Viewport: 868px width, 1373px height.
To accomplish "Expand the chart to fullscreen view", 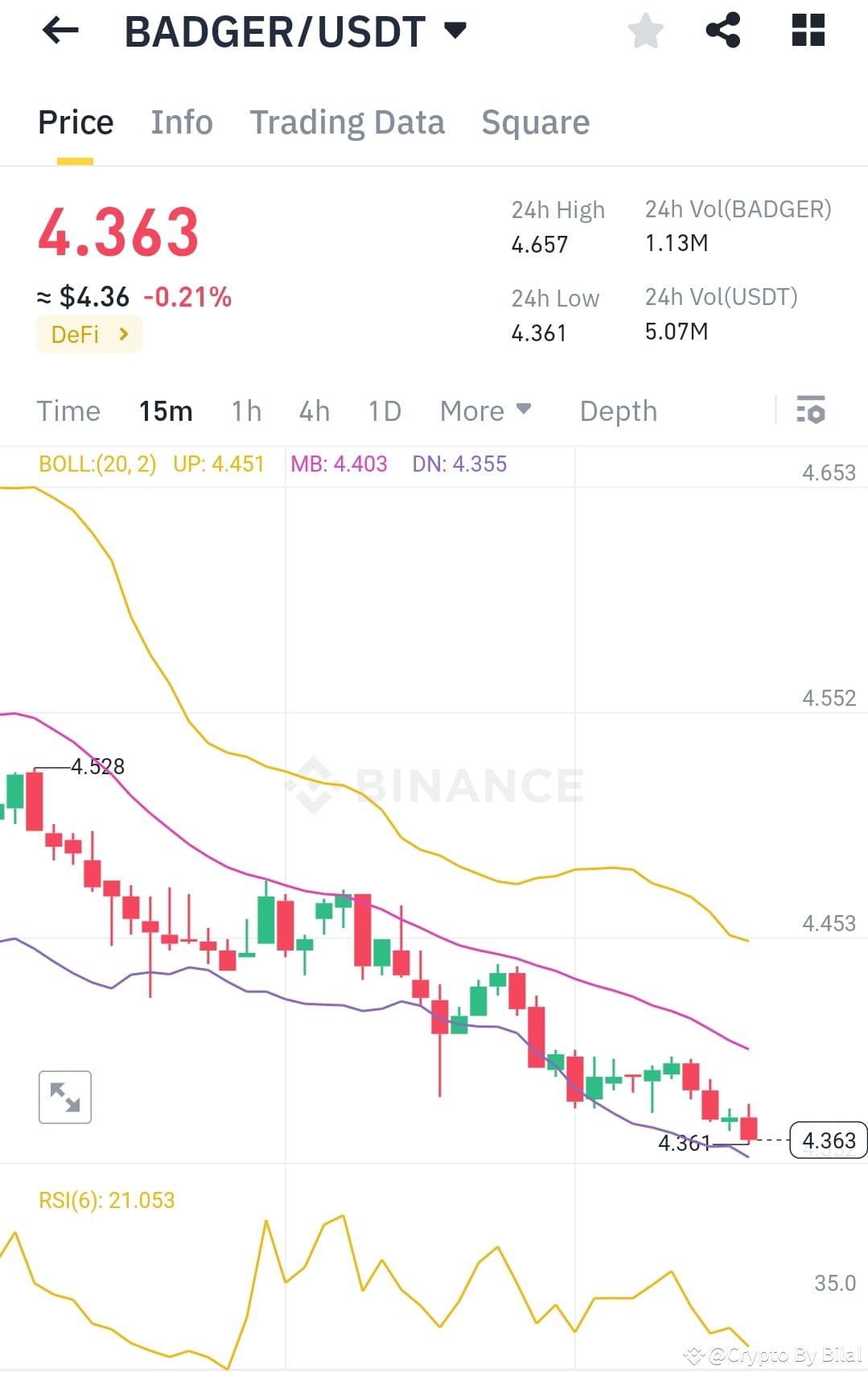I will [x=64, y=1096].
